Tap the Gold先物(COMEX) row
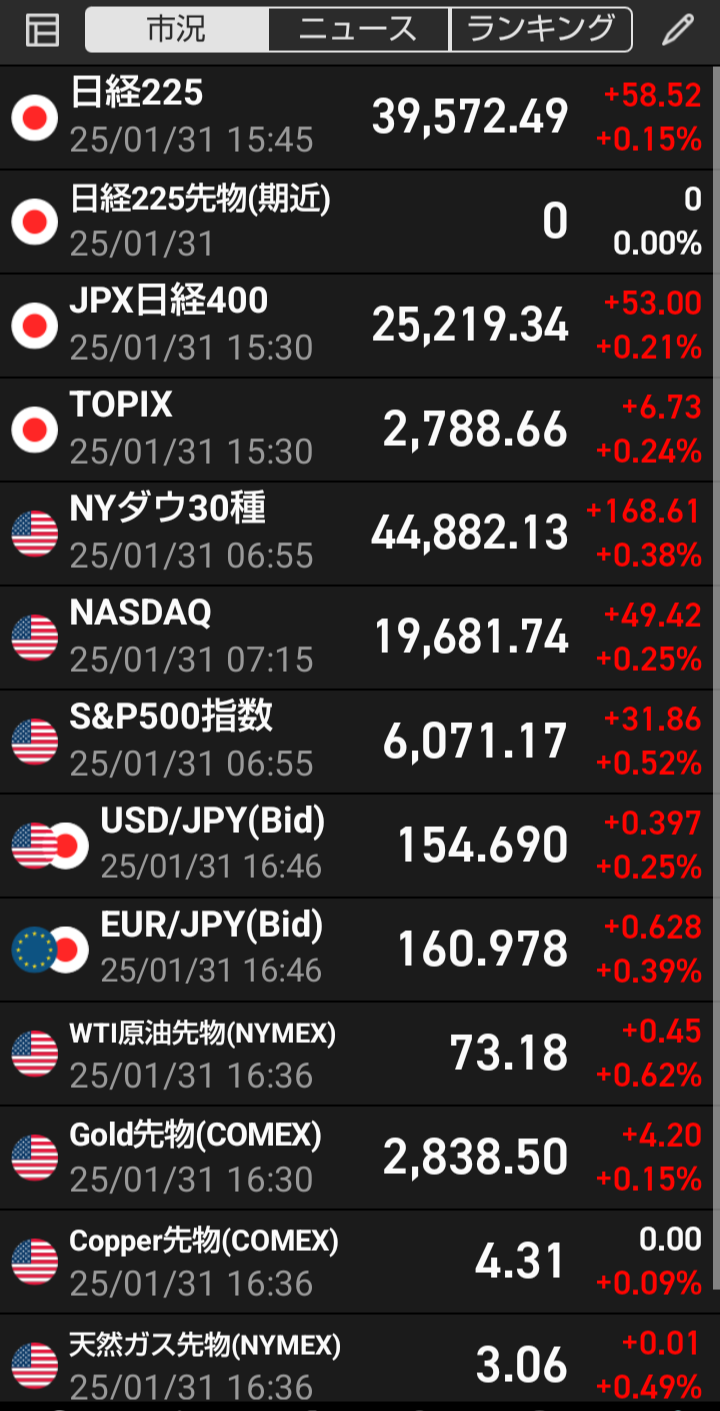This screenshot has width=720, height=1411. click(356, 1158)
